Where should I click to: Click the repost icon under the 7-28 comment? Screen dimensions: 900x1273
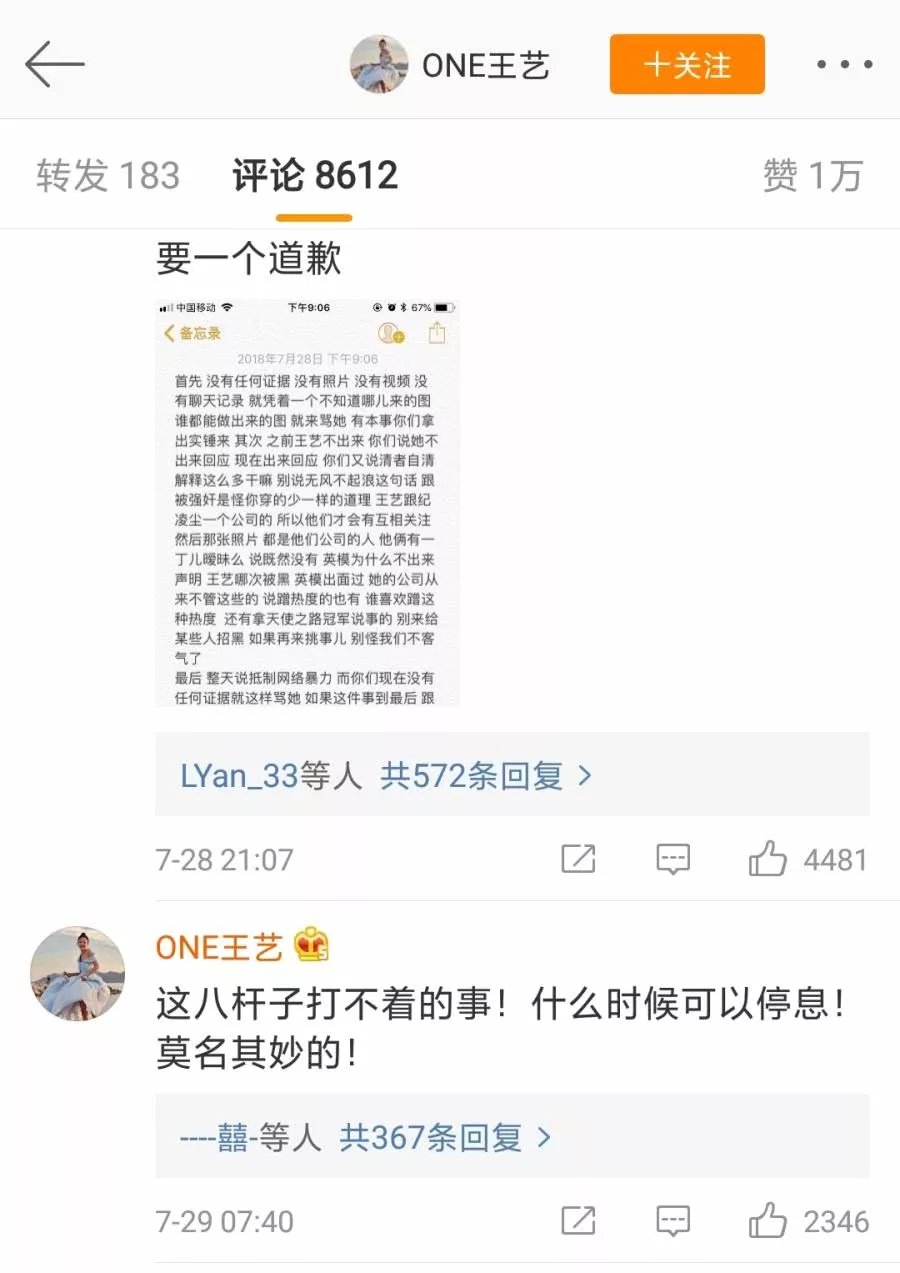pyautogui.click(x=578, y=858)
